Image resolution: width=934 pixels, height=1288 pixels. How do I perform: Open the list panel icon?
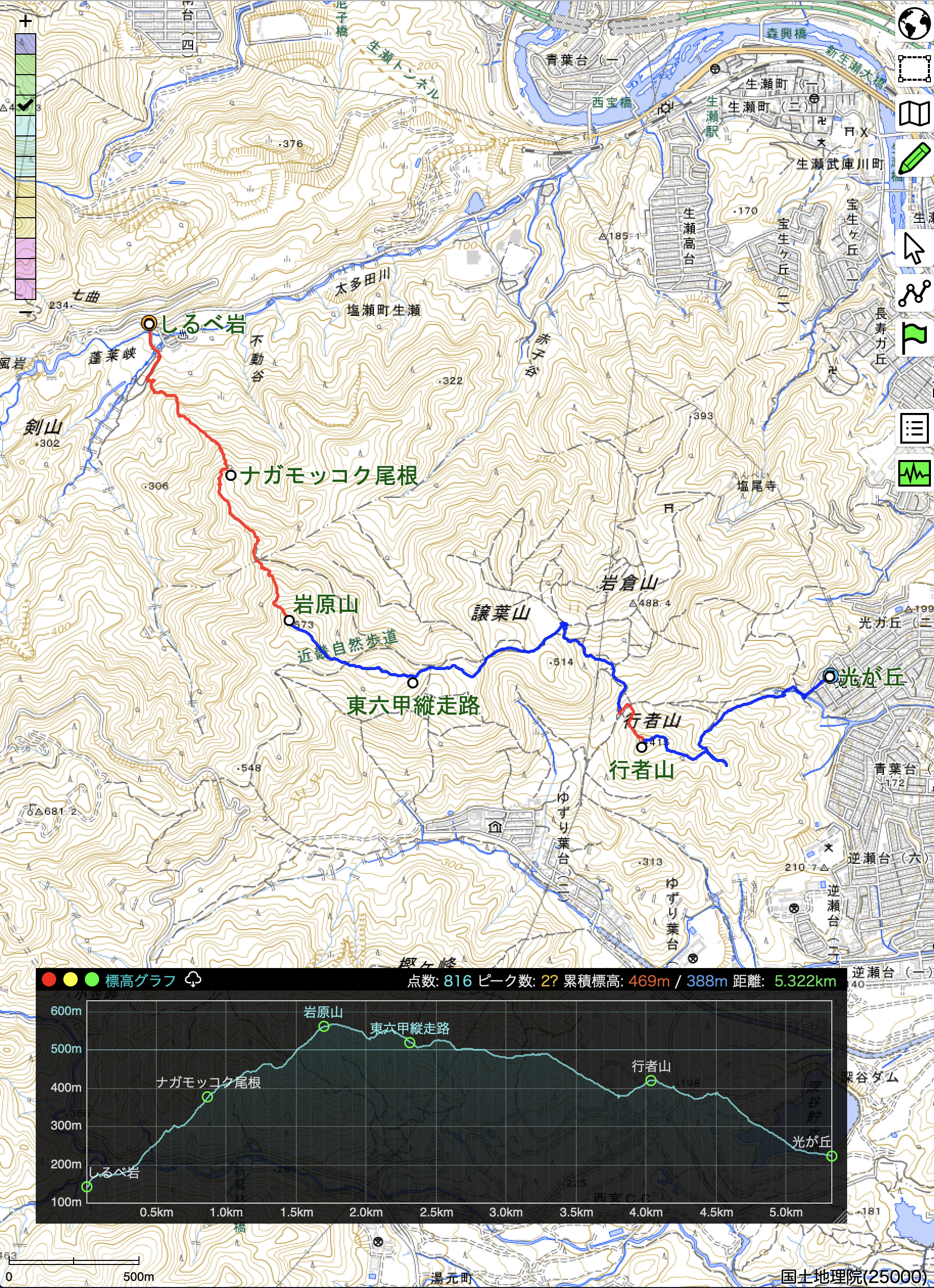914,428
